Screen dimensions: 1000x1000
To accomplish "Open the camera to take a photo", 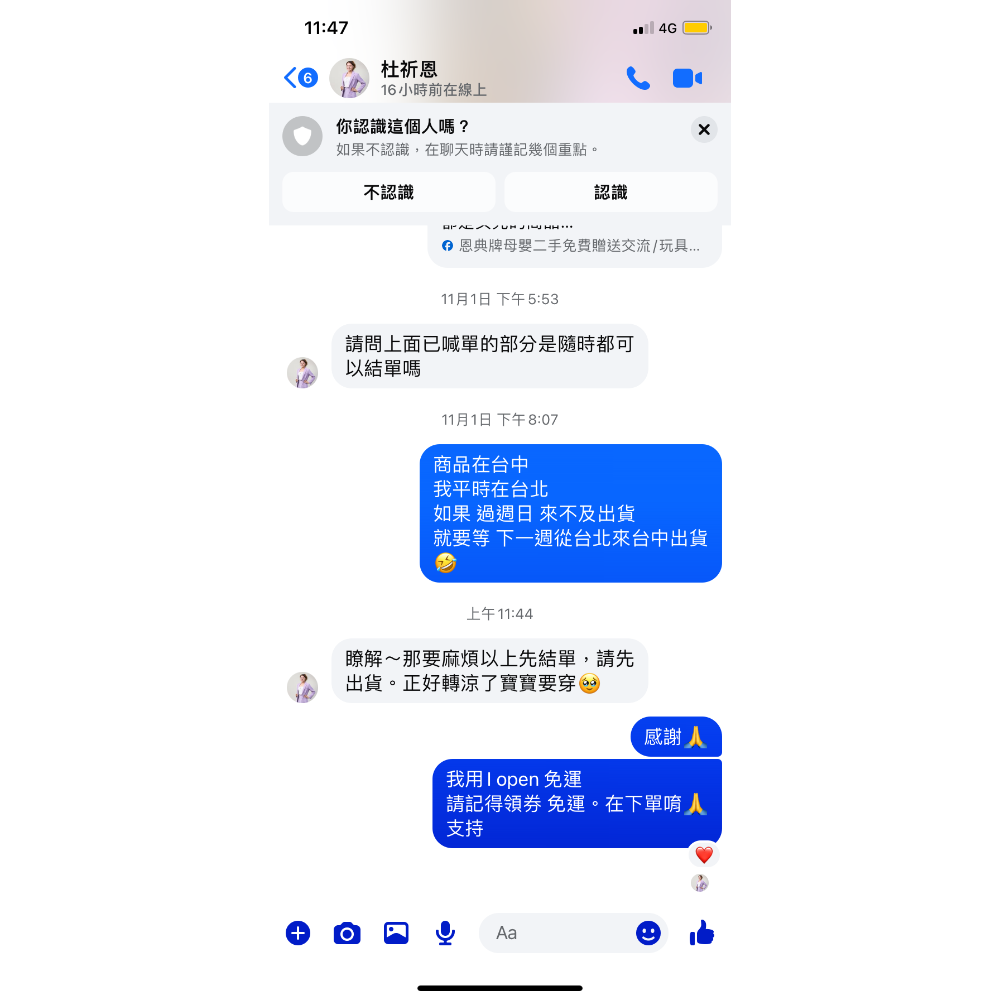I will pyautogui.click(x=347, y=933).
